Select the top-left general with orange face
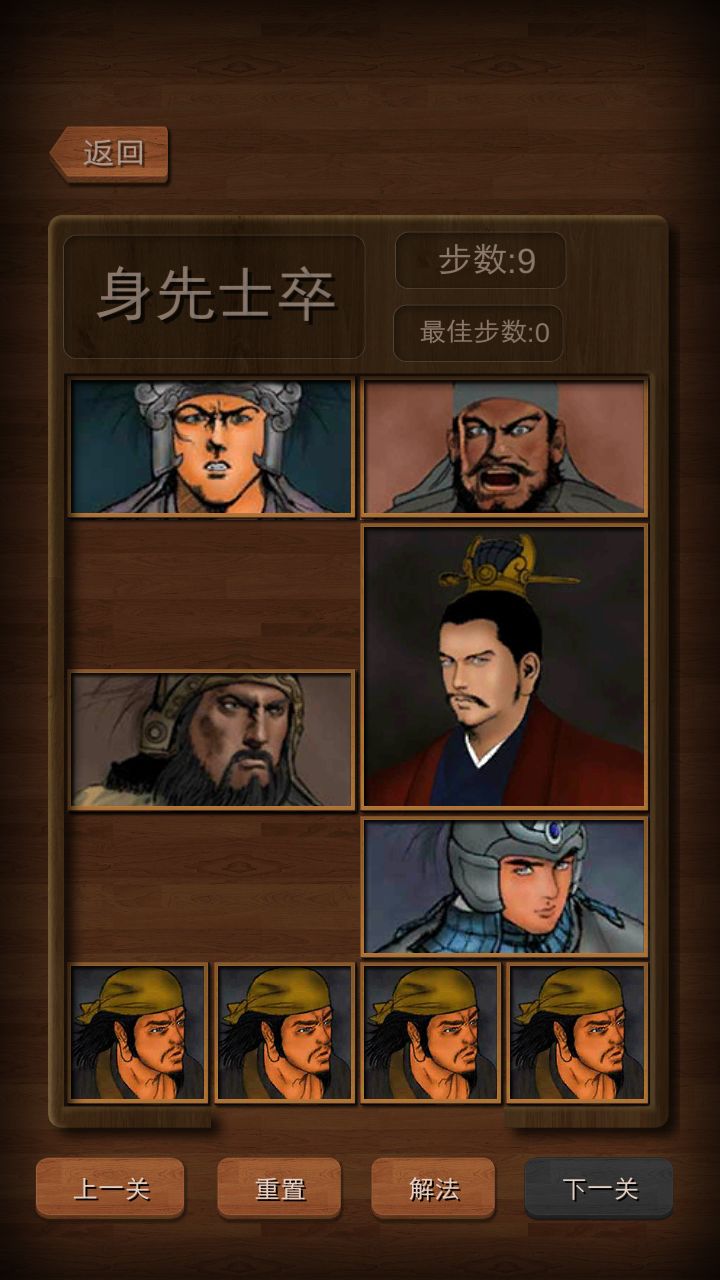 point(211,446)
